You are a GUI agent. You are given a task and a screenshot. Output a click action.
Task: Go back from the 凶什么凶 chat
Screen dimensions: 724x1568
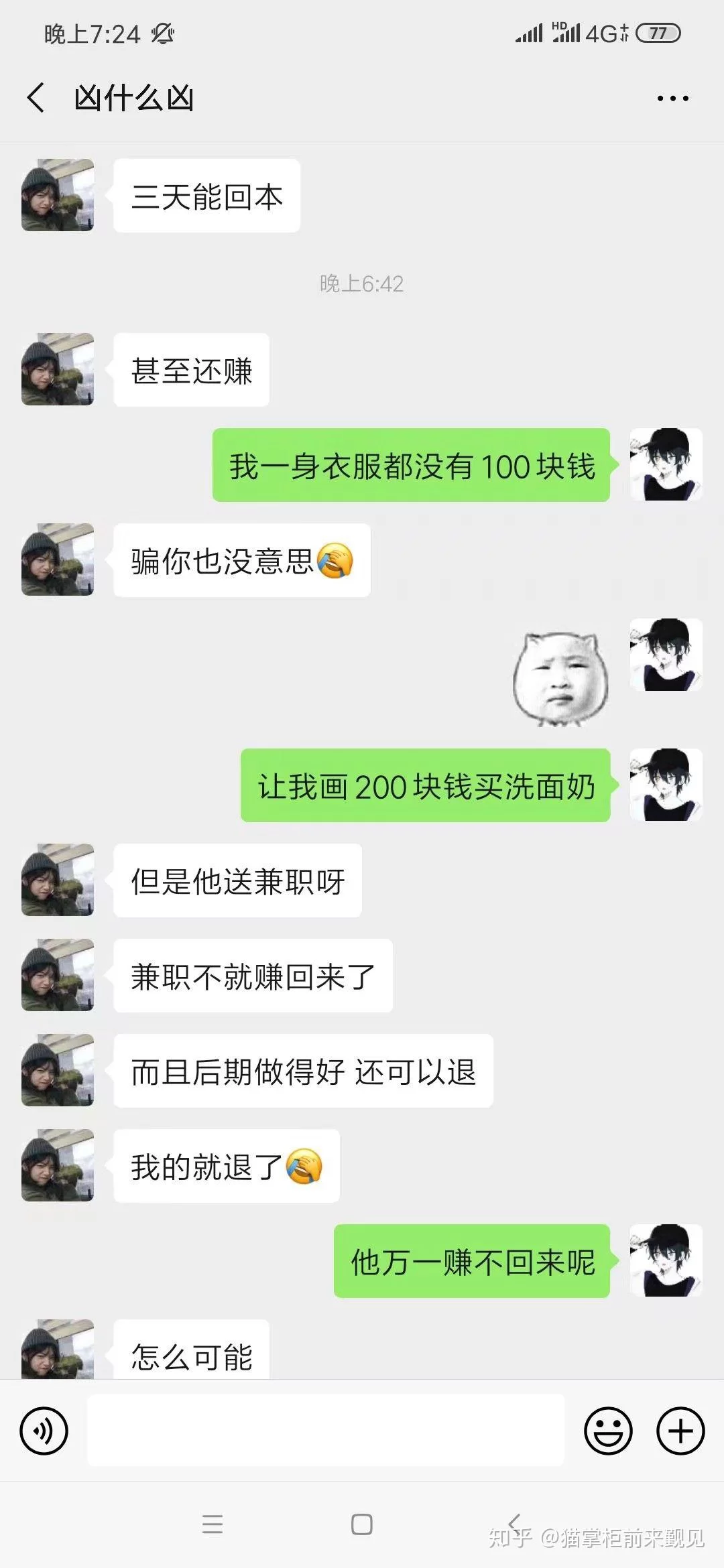[36, 98]
